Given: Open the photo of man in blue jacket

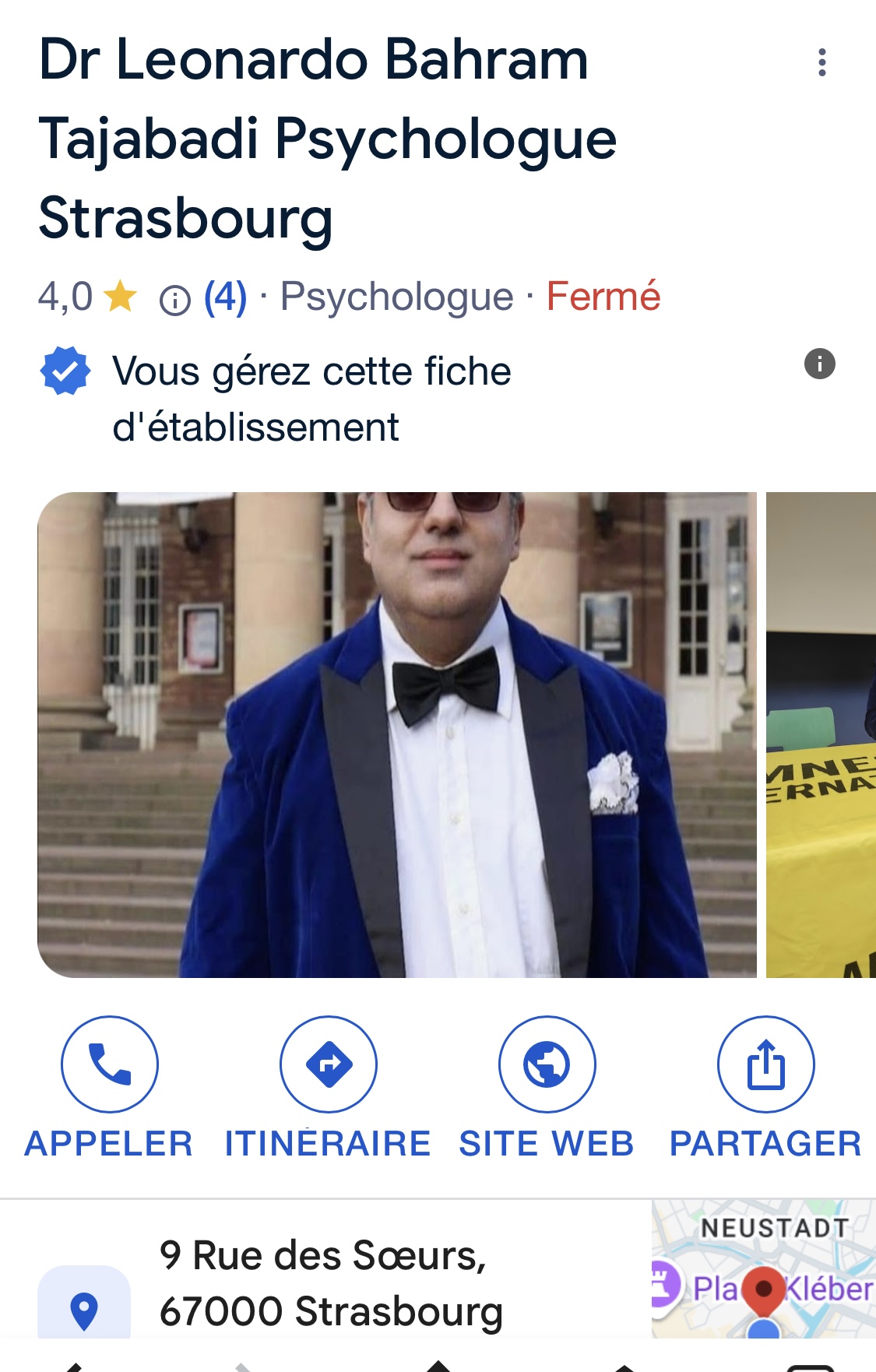Looking at the screenshot, I should click(397, 734).
